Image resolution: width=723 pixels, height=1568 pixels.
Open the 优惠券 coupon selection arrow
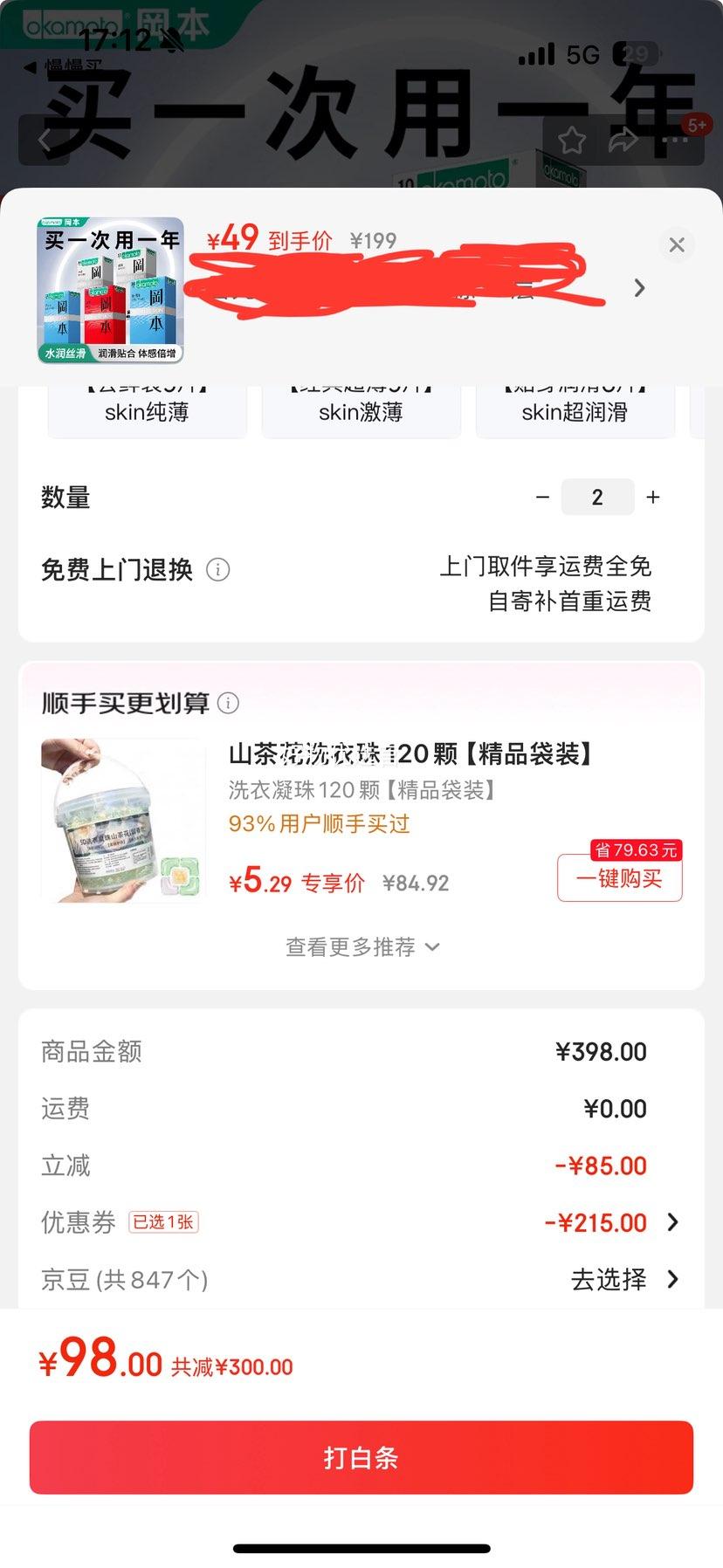click(672, 1222)
